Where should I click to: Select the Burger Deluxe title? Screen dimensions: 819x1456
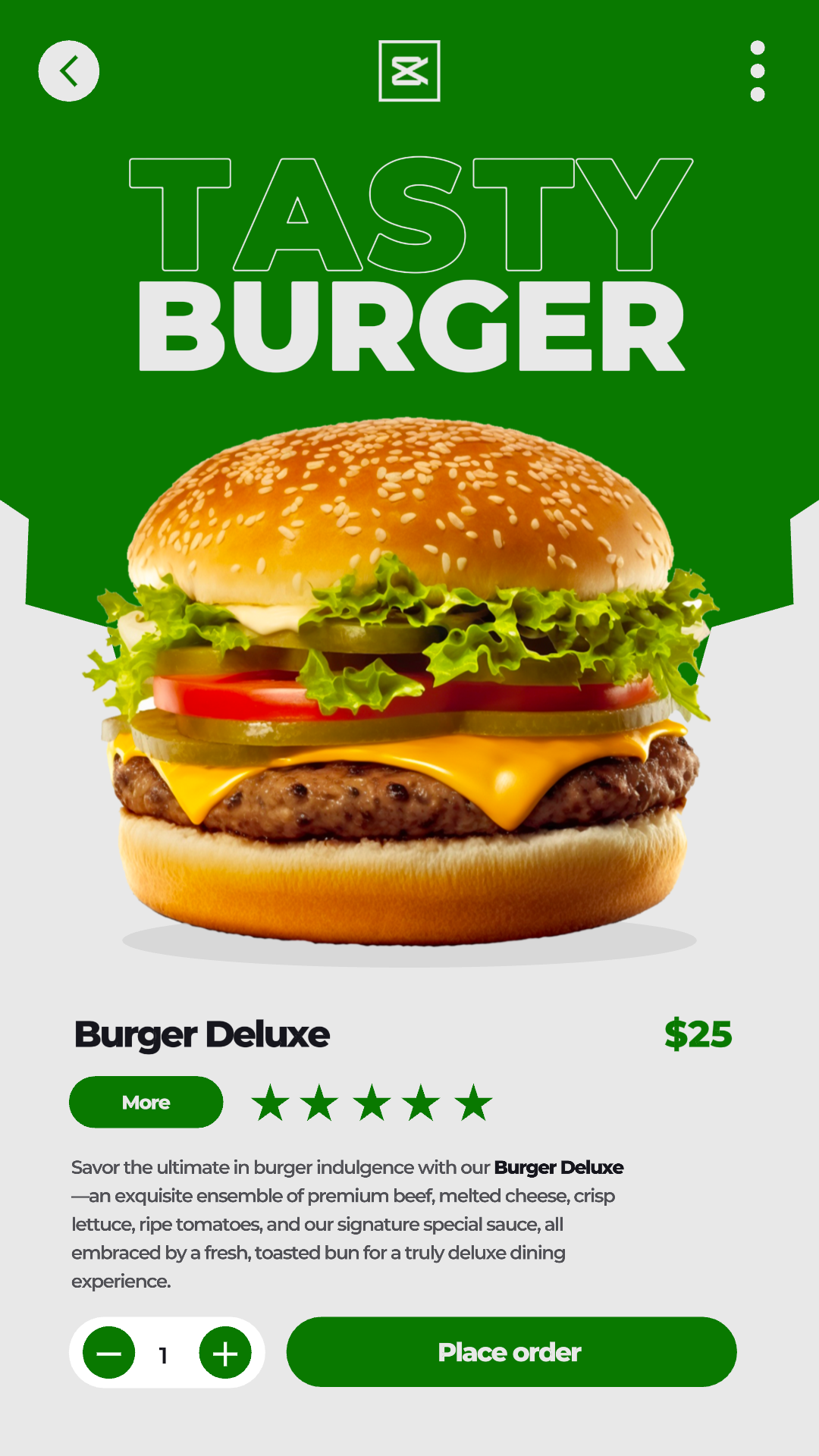tap(201, 1033)
